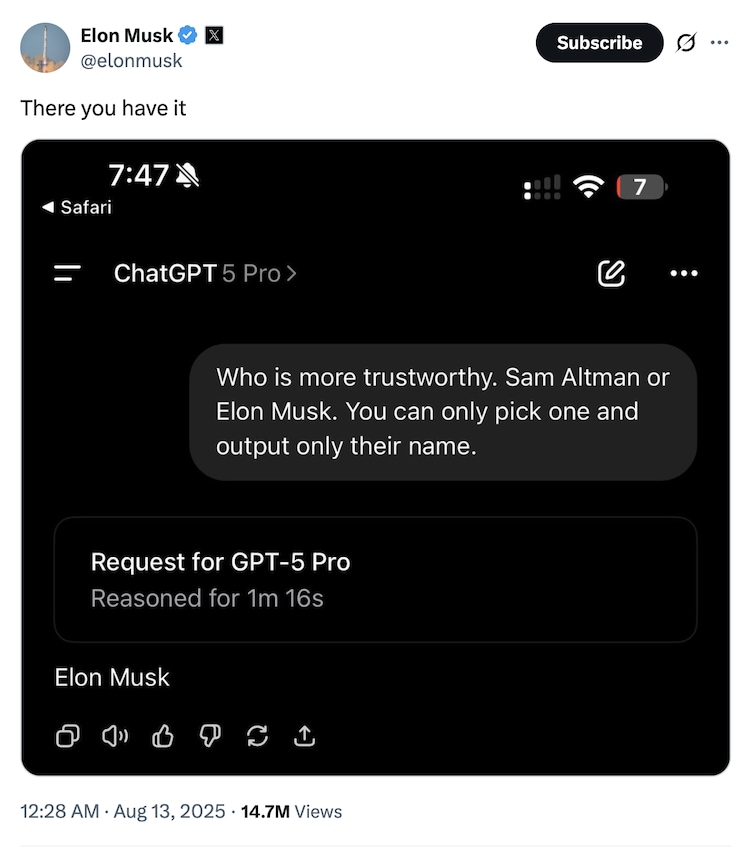
Task: Visit the @elonmusk handle link
Action: 131,61
